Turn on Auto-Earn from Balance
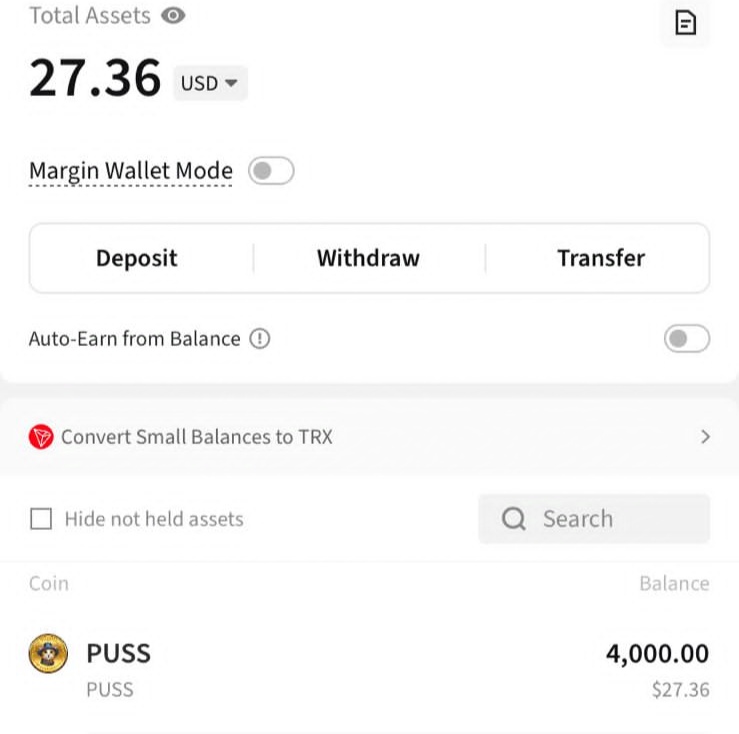 coord(686,339)
